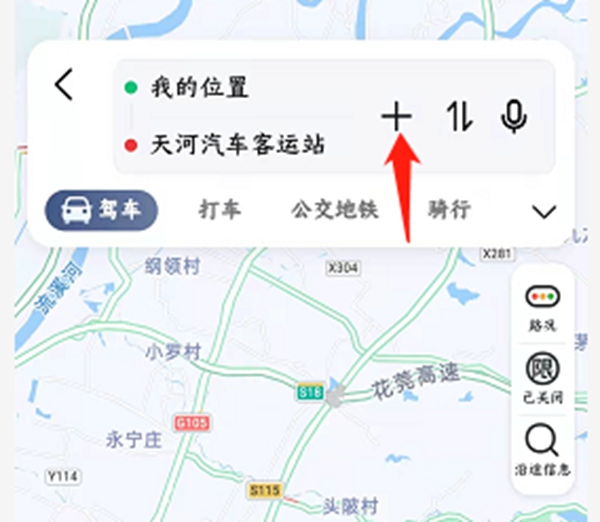Change the destination 天河汽车客运站
600x522 pixels.
click(238, 146)
